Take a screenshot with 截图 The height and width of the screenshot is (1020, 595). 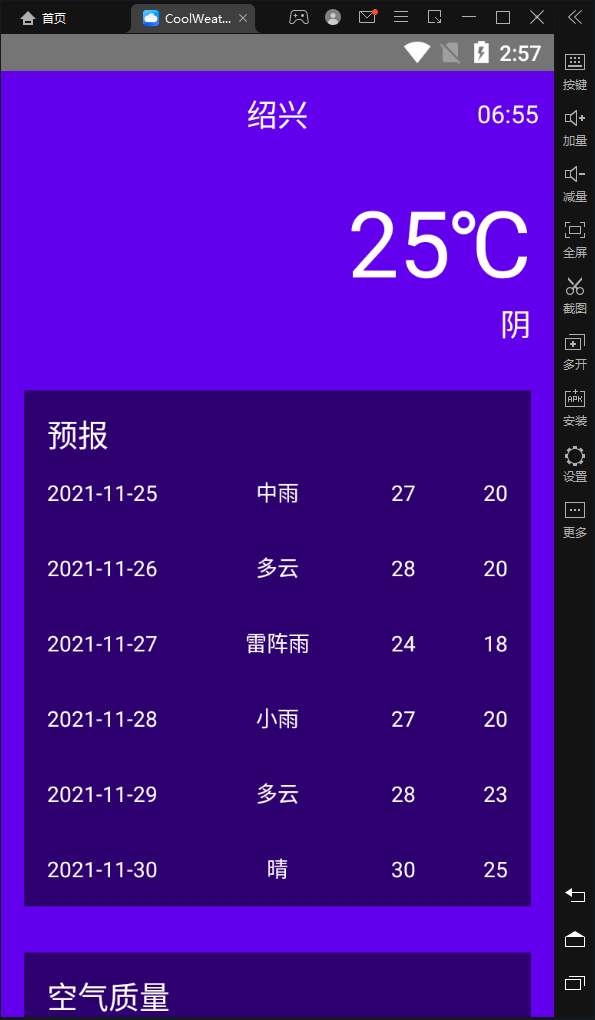575,295
